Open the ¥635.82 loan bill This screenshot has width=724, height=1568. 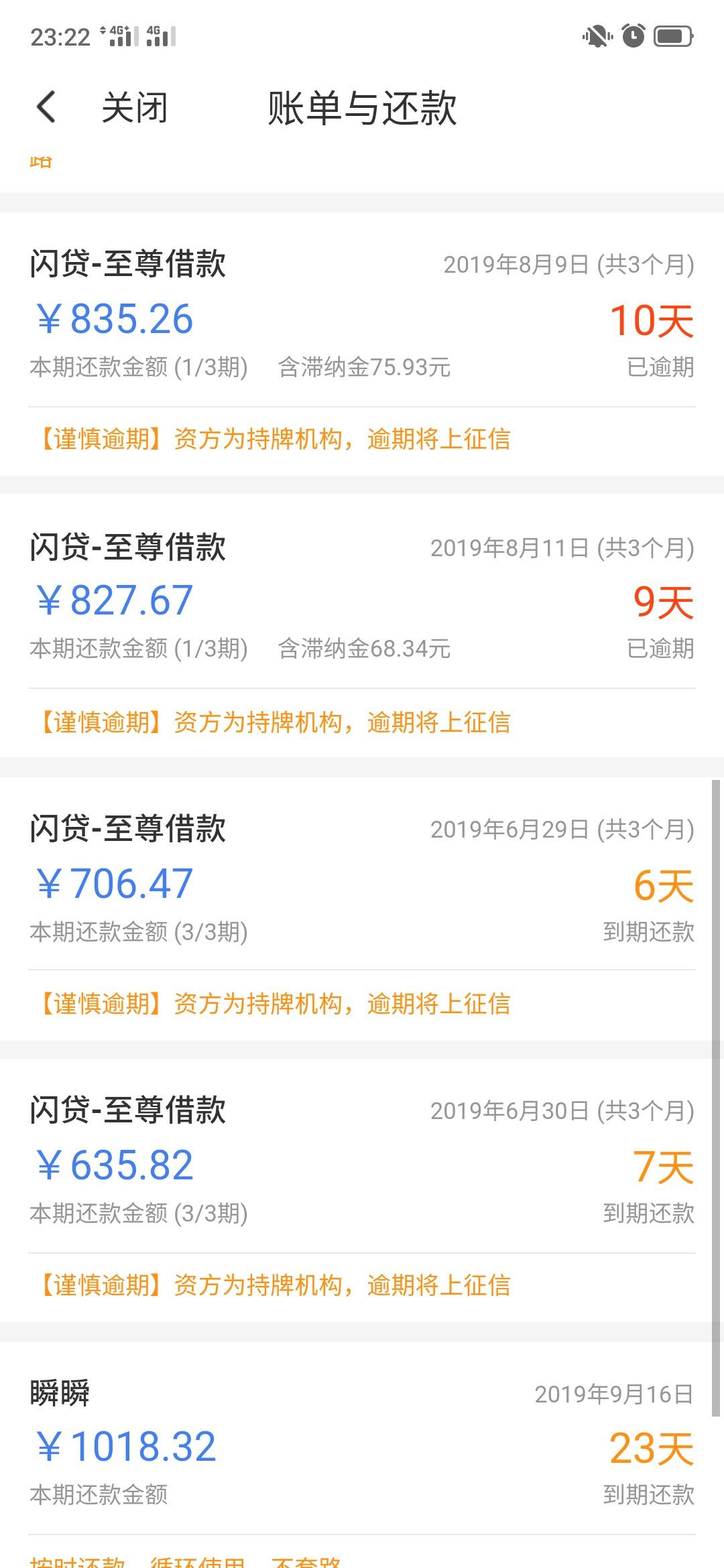[362, 1190]
